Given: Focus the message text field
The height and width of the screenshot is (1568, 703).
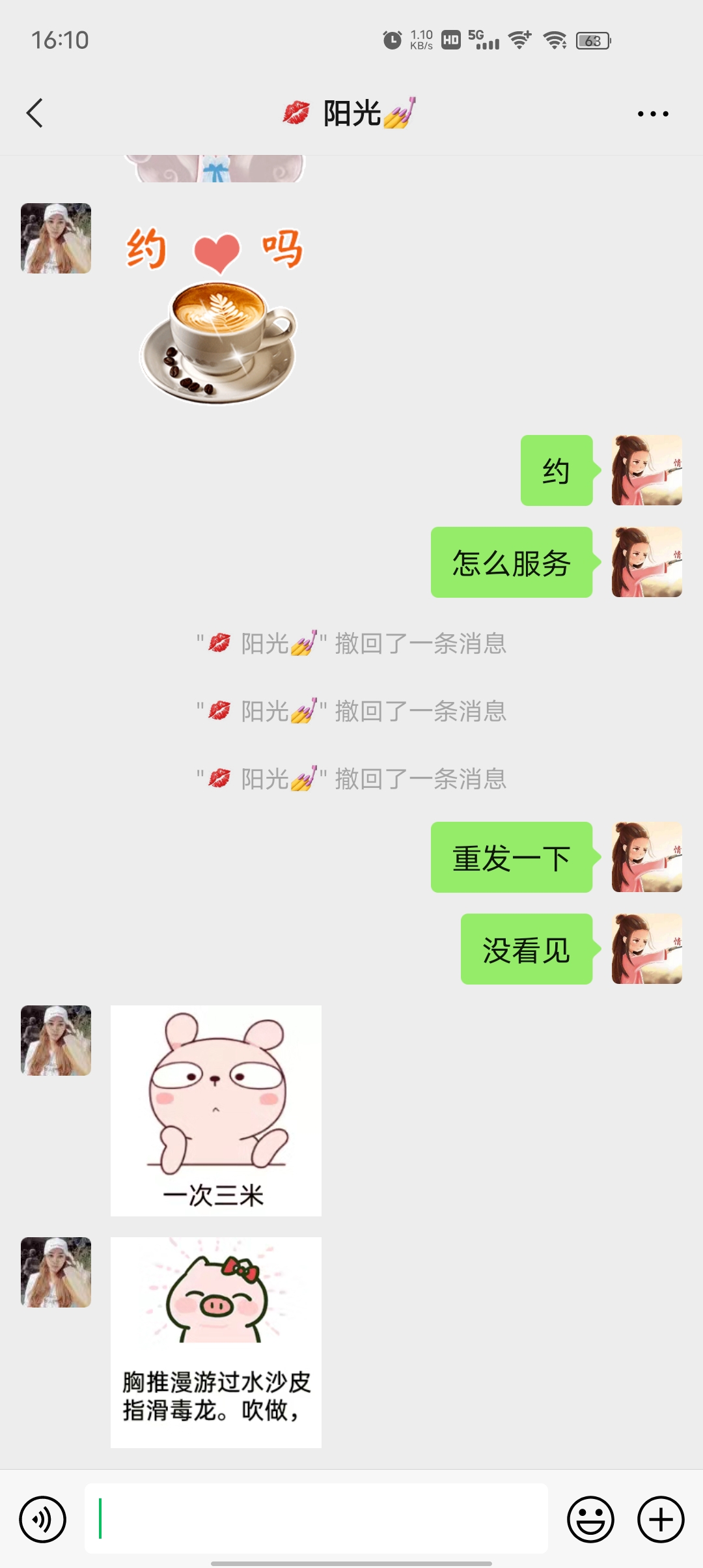Looking at the screenshot, I should 316,1519.
